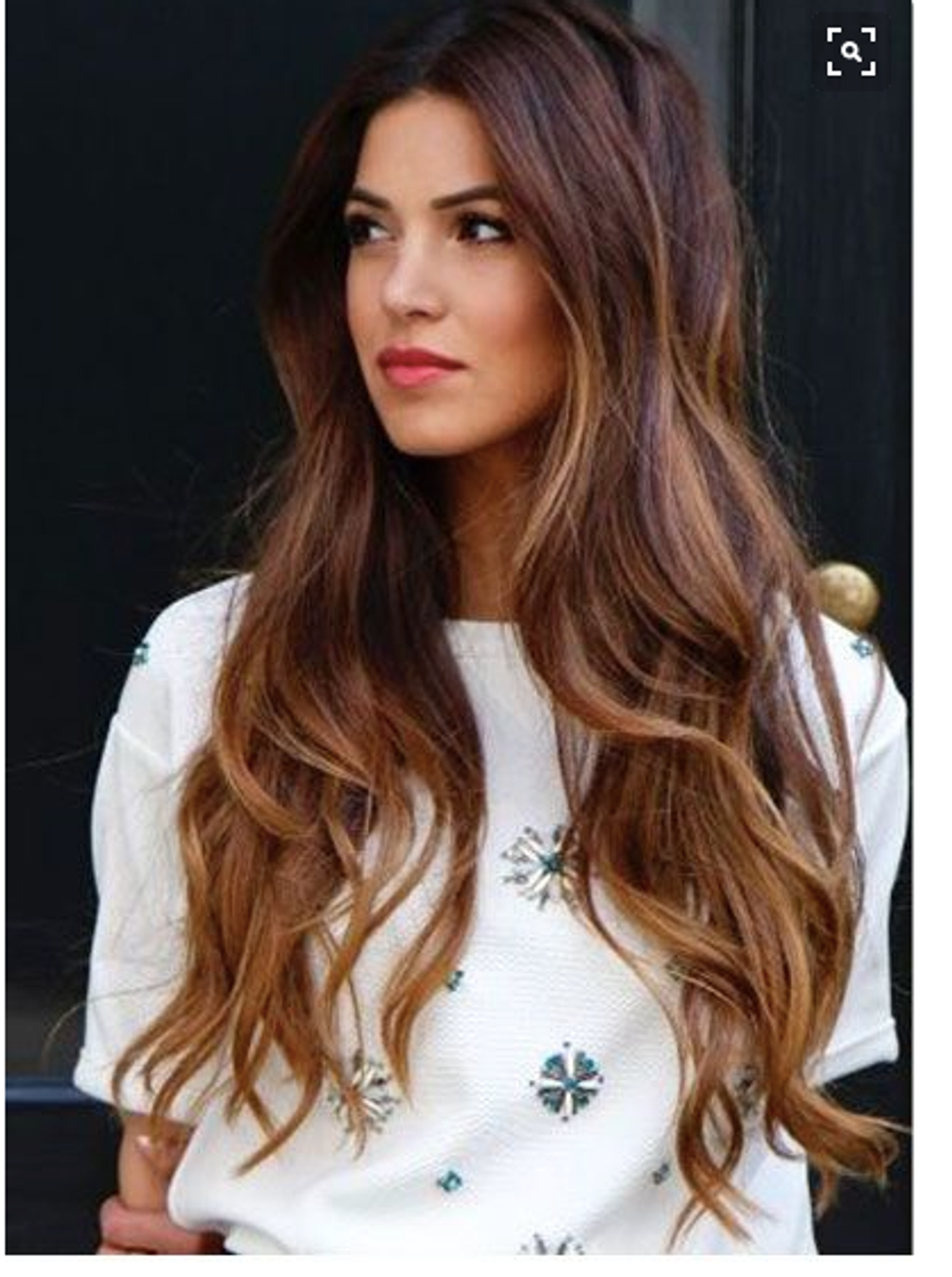
Task: Open the visual search lens icon
Action: coord(850,52)
